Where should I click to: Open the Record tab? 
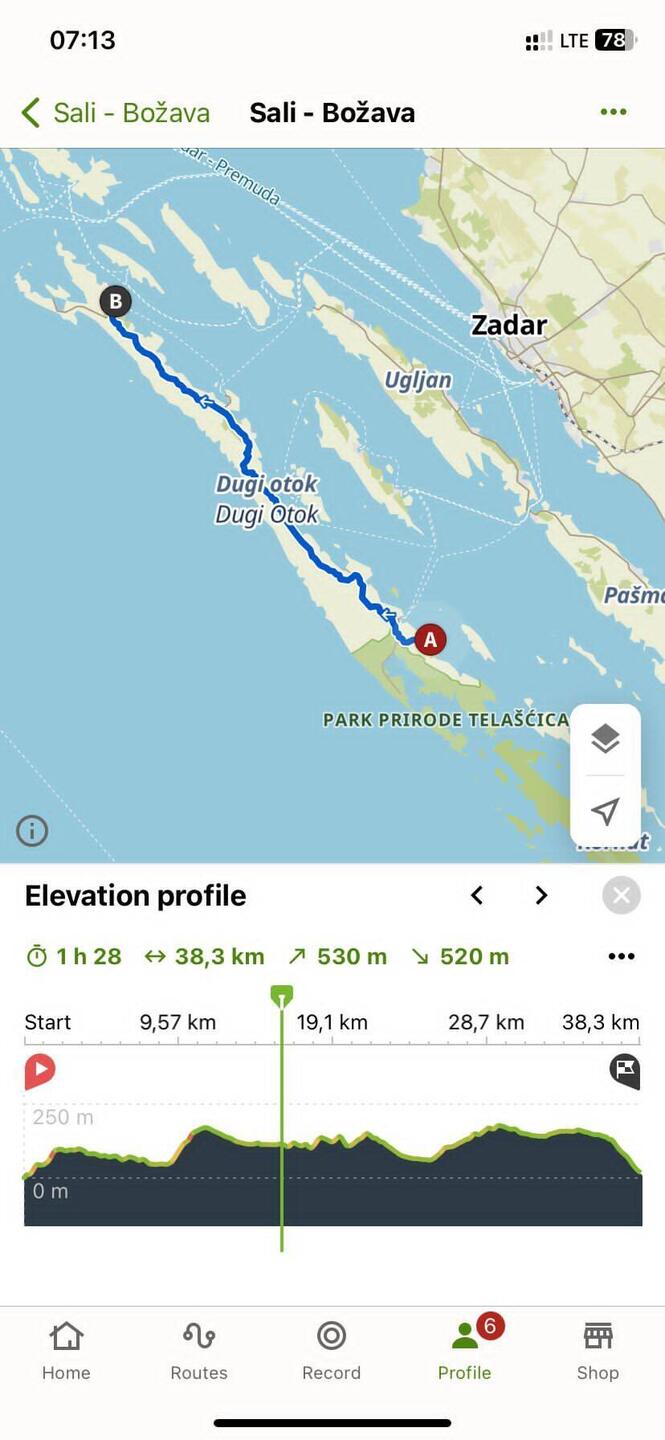coord(331,1349)
